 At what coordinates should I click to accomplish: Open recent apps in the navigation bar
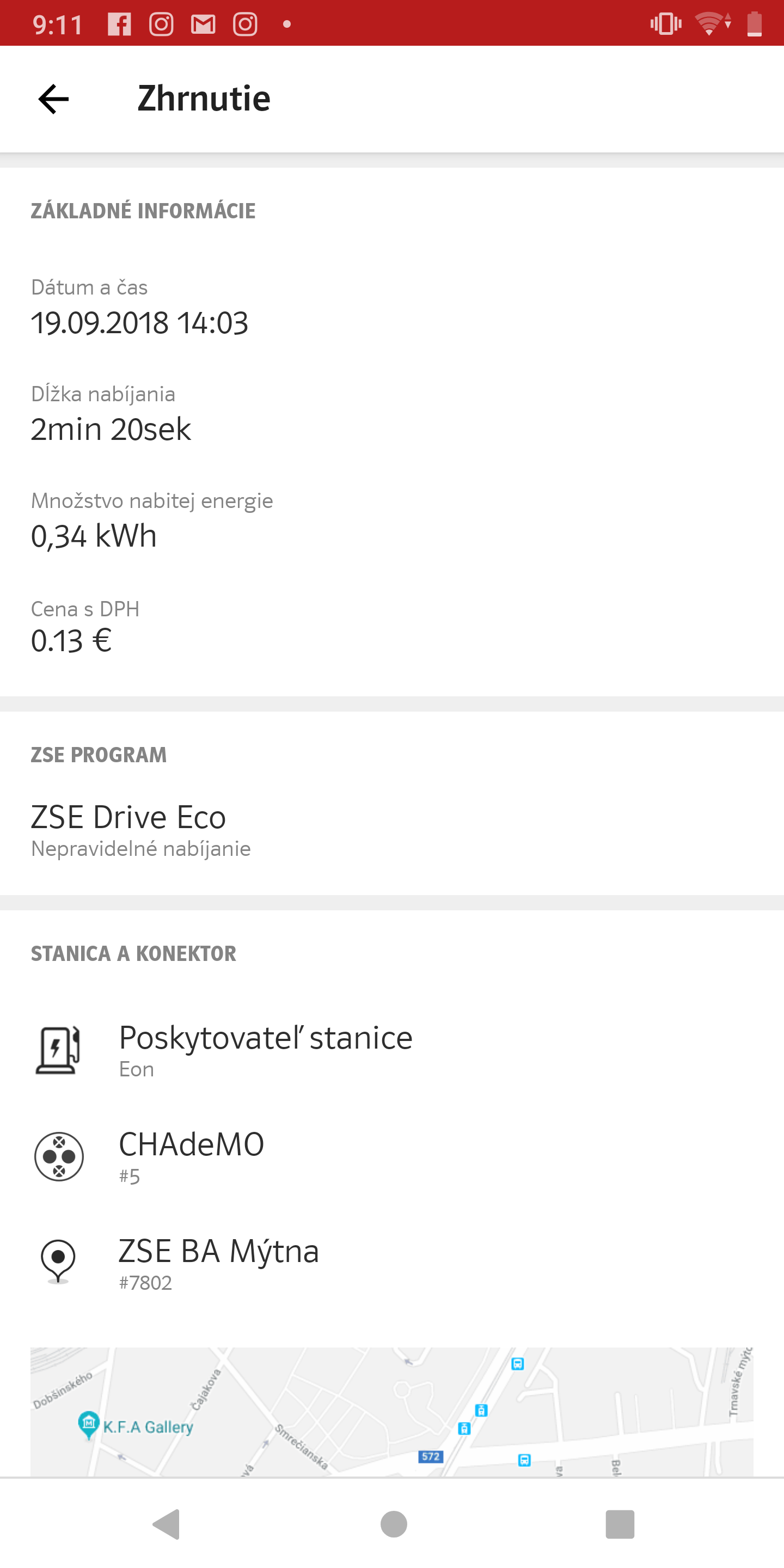click(x=620, y=1524)
